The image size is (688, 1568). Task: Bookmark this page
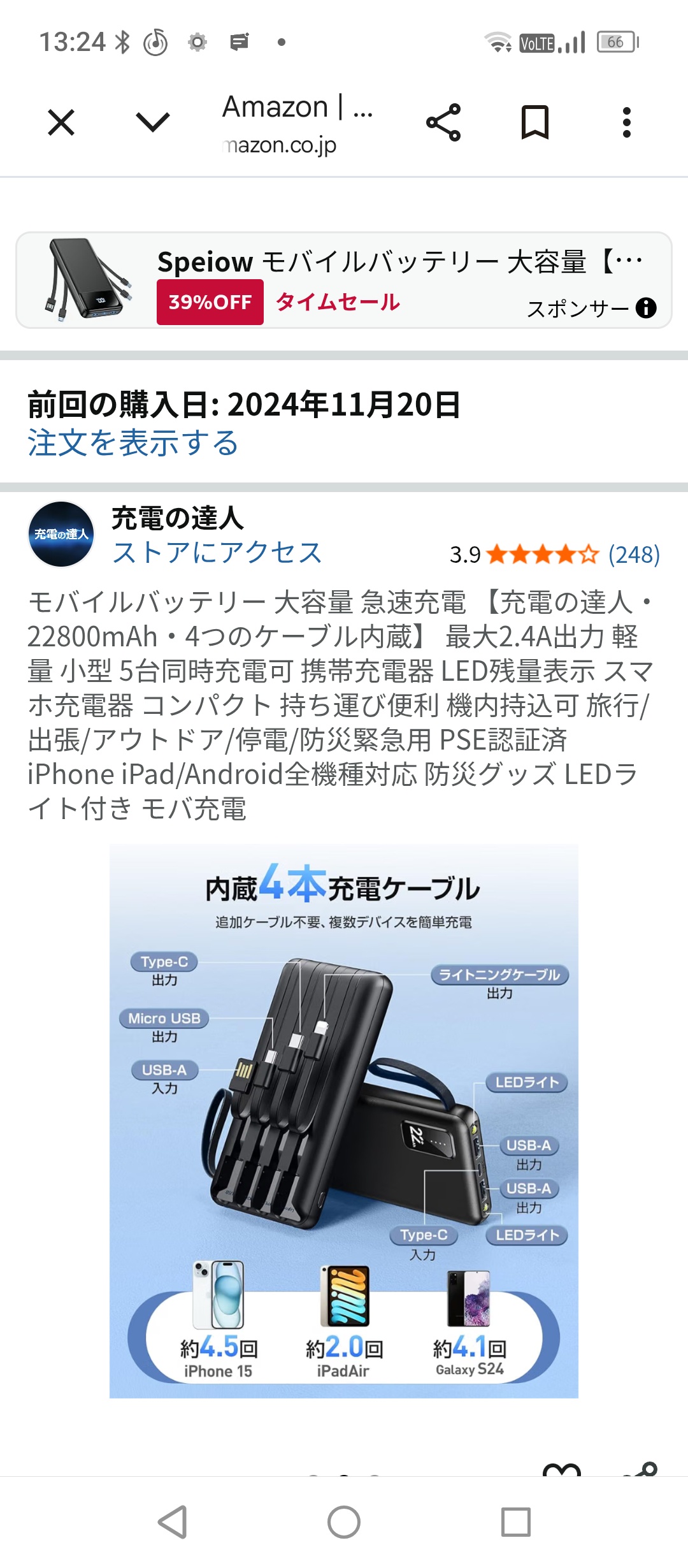point(535,122)
